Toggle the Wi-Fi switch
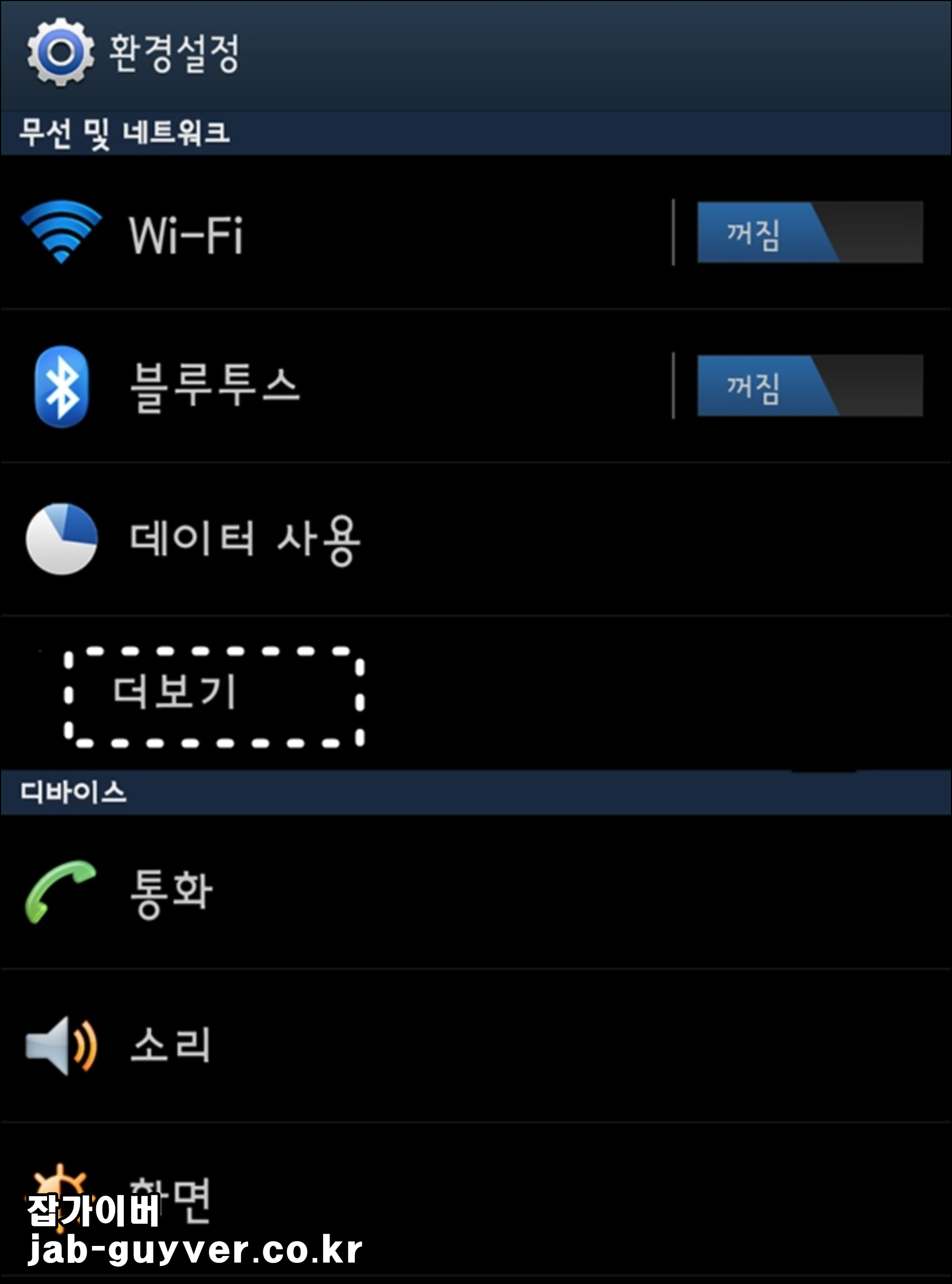 pyautogui.click(x=810, y=233)
